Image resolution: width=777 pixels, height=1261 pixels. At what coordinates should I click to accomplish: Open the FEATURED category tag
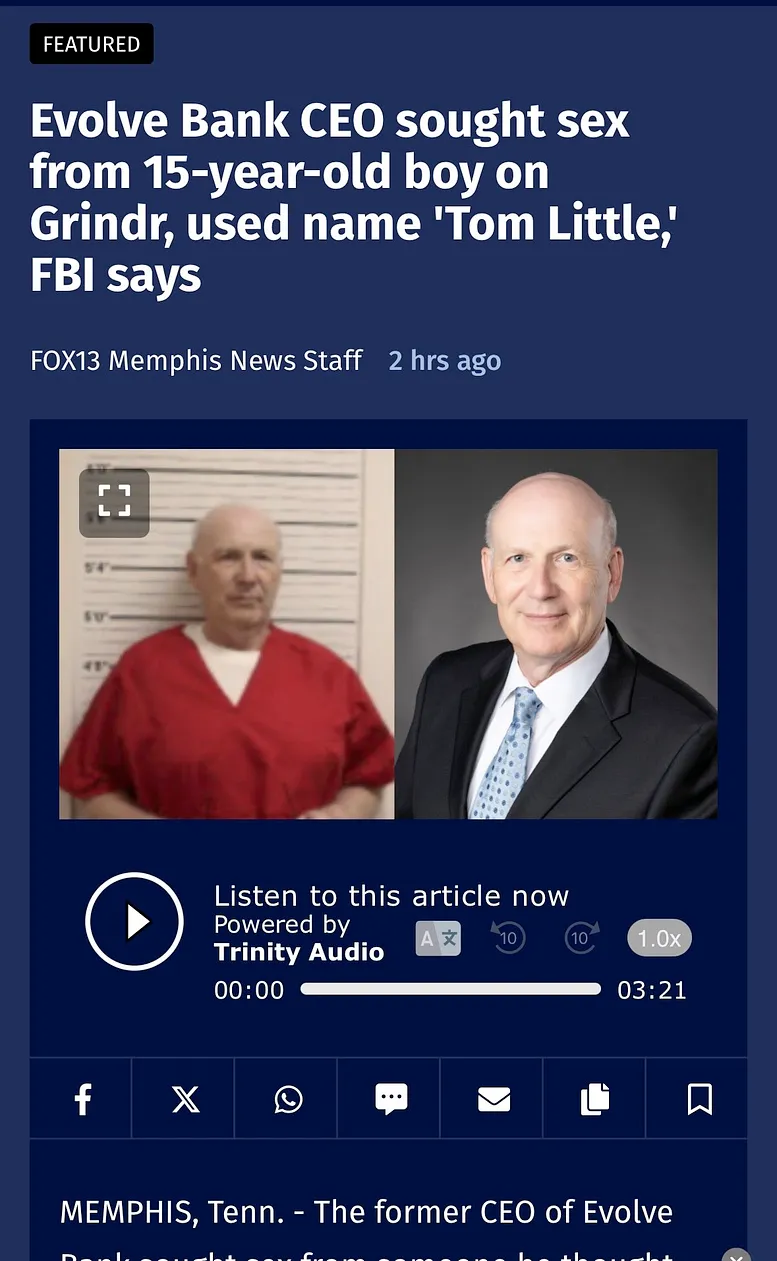pyautogui.click(x=91, y=44)
